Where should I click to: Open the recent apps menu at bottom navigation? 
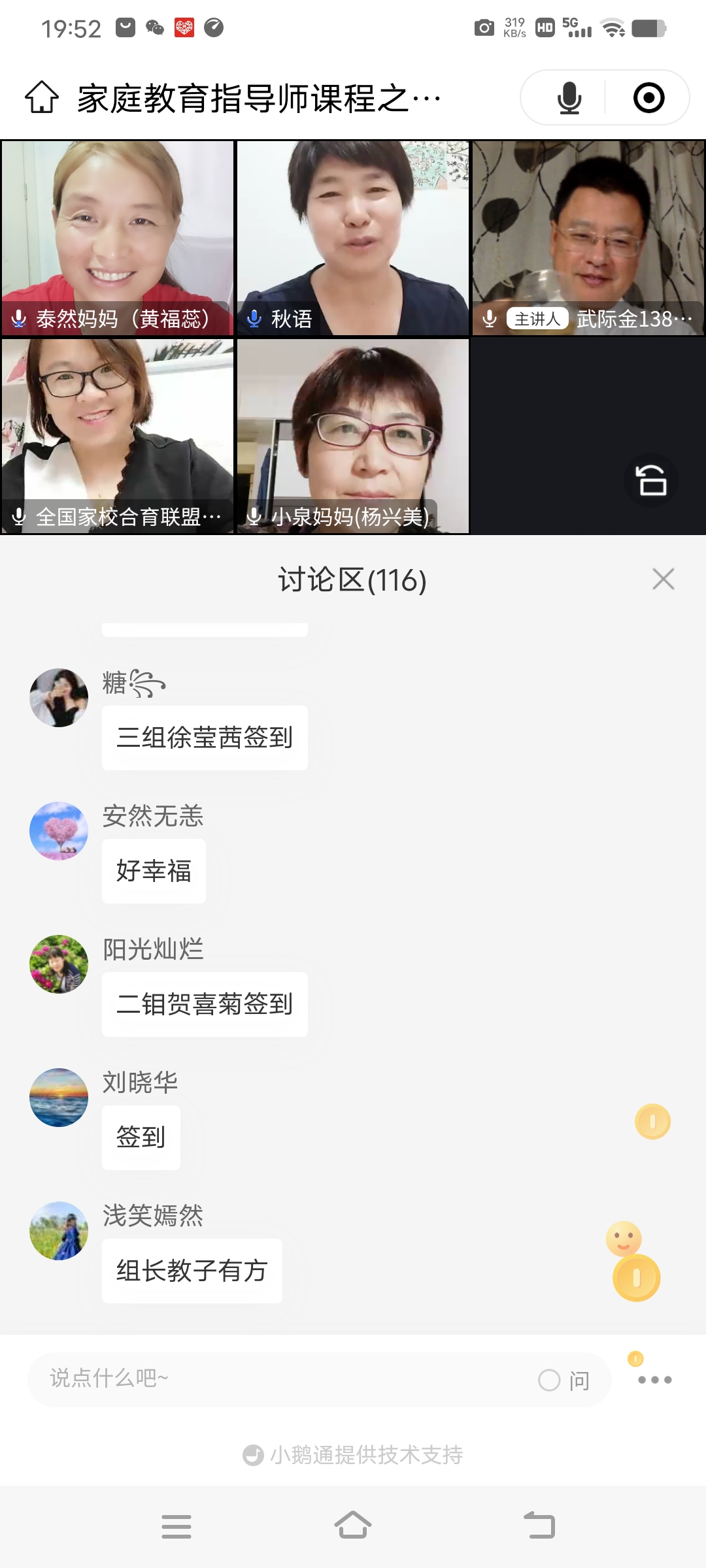click(176, 1526)
